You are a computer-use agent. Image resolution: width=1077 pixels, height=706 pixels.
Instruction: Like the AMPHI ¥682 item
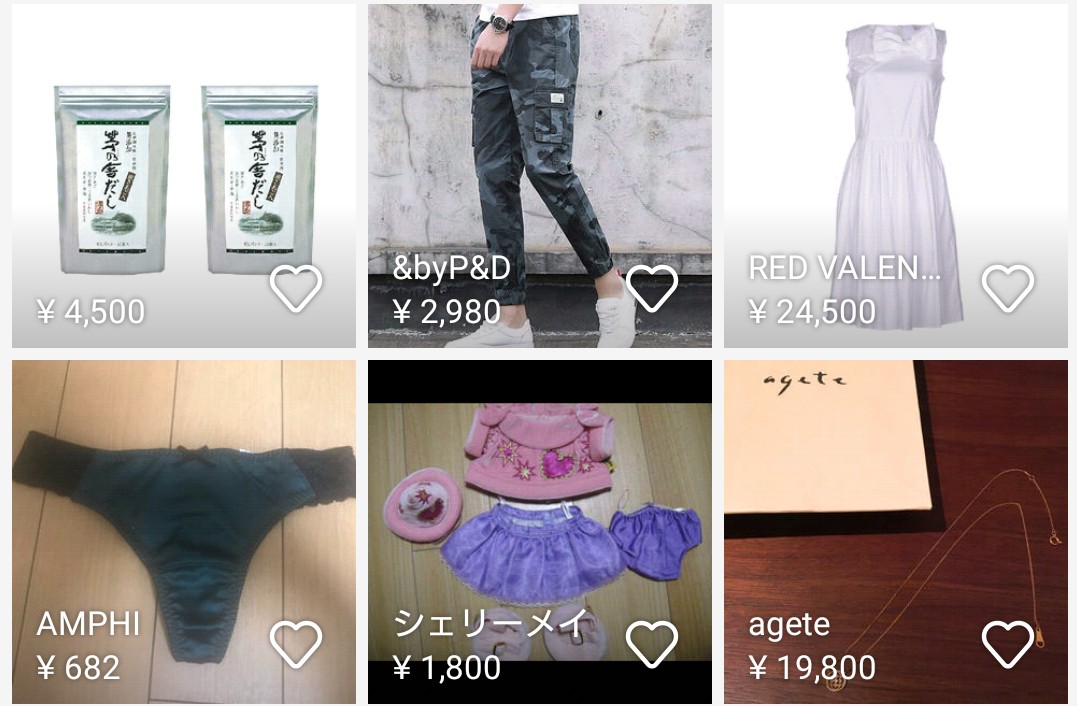[296, 644]
